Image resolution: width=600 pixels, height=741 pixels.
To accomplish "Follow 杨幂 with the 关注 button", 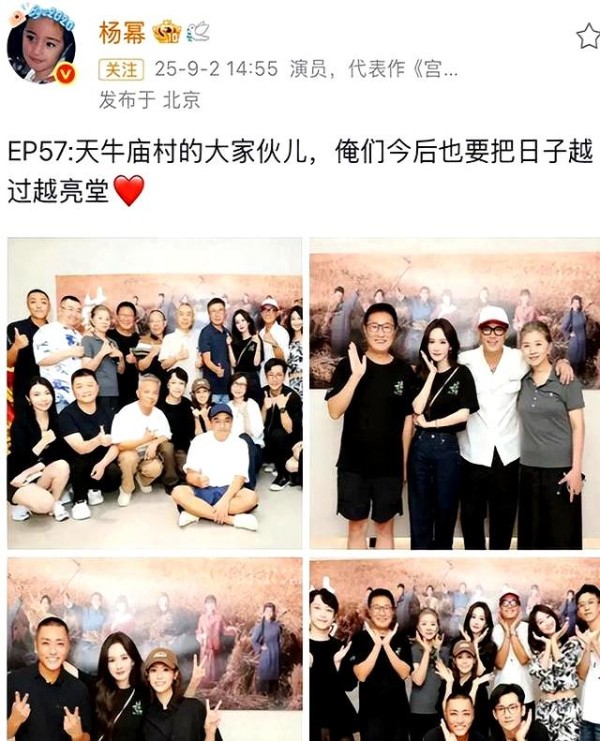I will point(122,70).
